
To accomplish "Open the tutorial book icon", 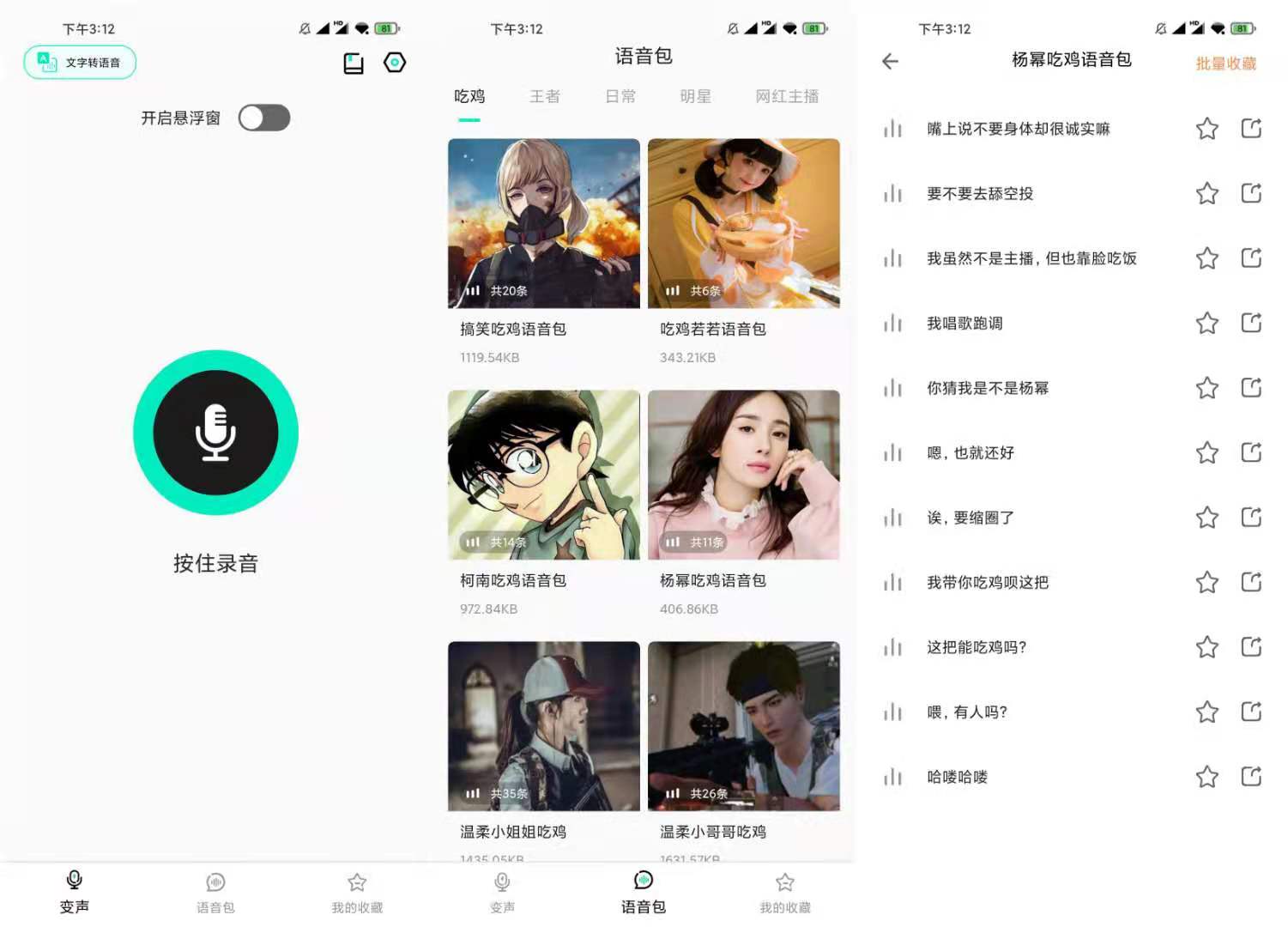I will point(354,64).
